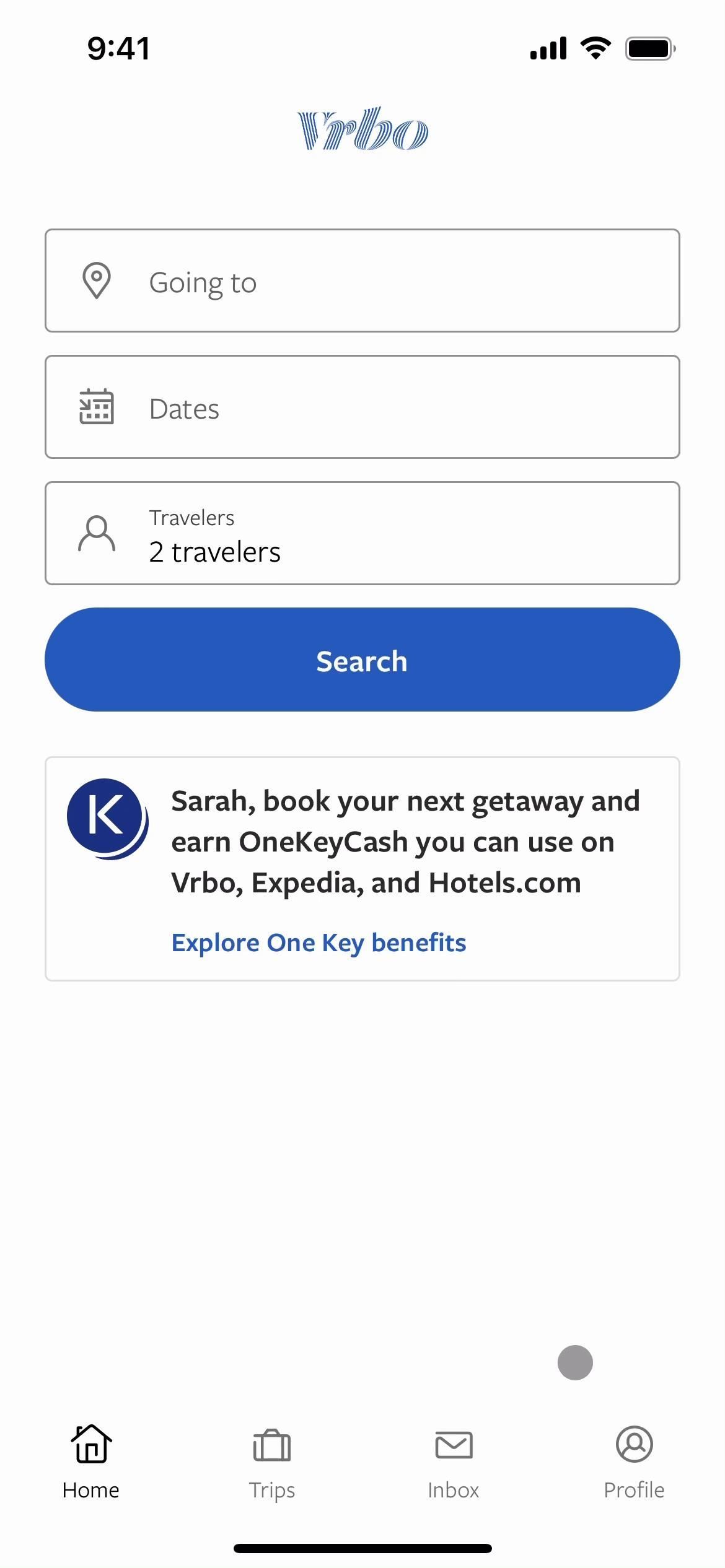Tap the Going to destination field
Screen dimensions: 725x1568
362,281
